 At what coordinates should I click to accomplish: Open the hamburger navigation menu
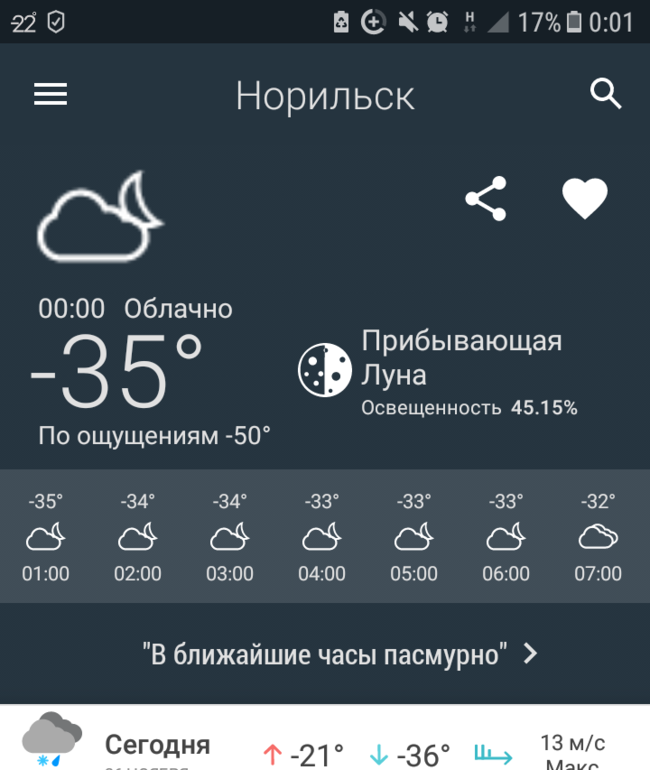pos(51,94)
